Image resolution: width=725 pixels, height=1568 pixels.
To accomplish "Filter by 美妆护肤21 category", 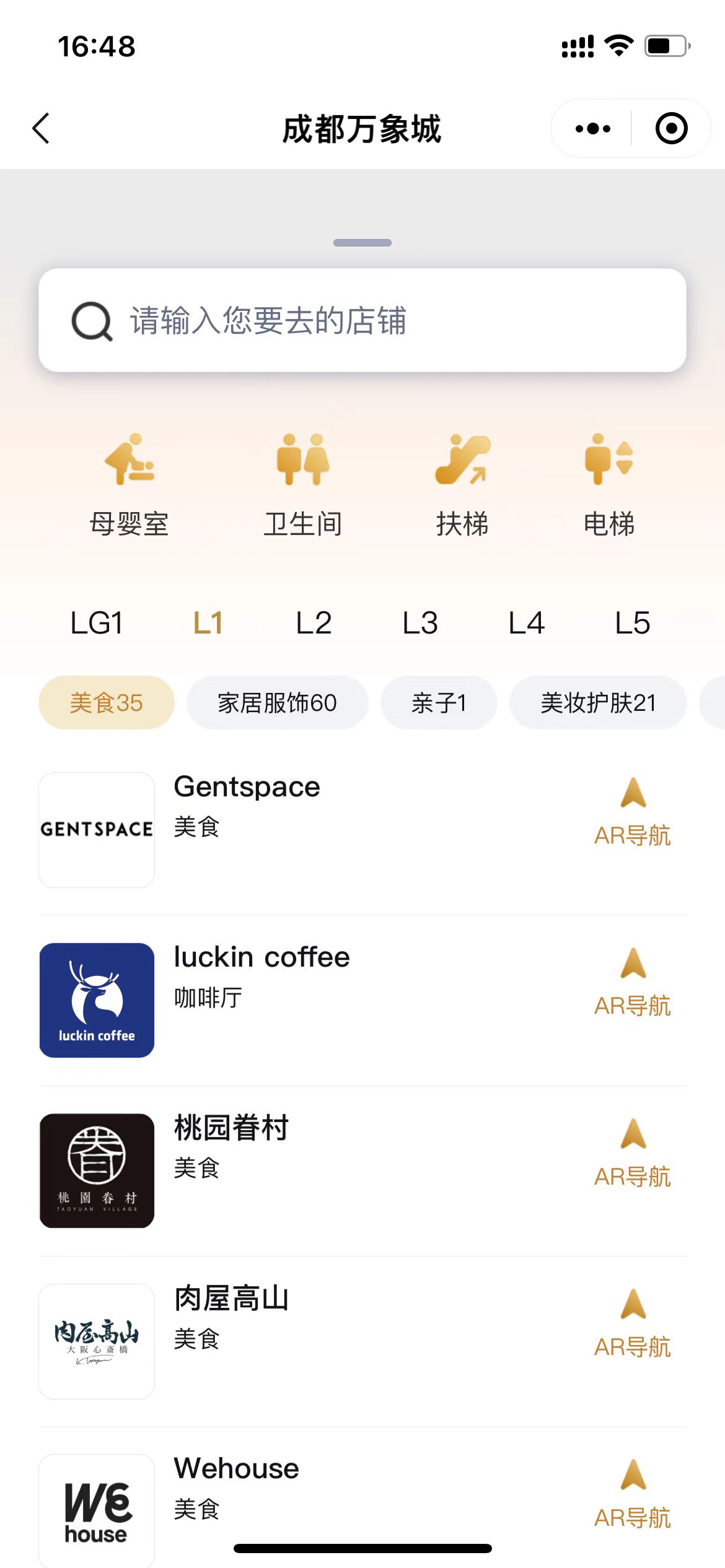I will 598,703.
